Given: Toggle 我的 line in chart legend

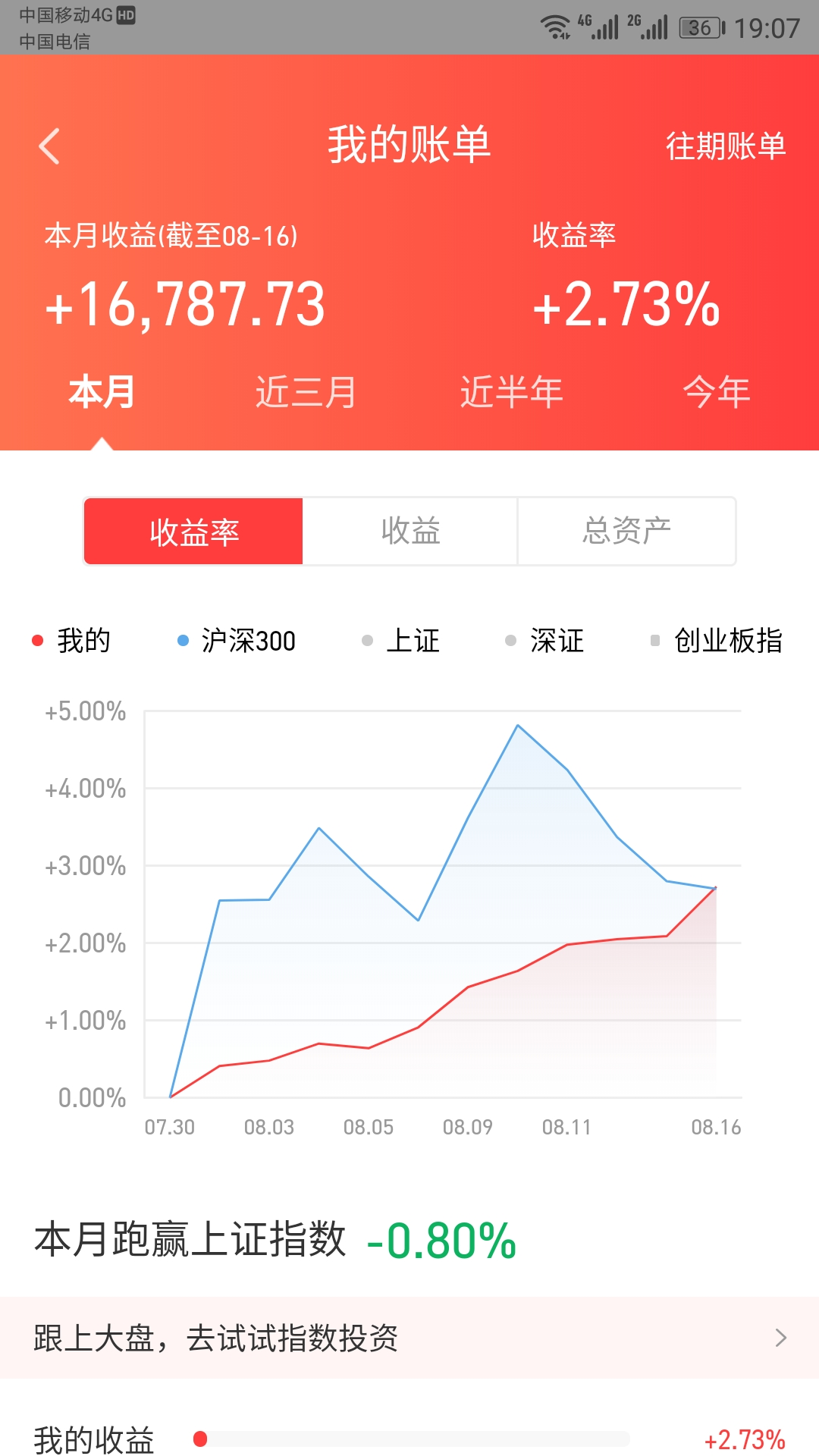Looking at the screenshot, I should click(73, 641).
